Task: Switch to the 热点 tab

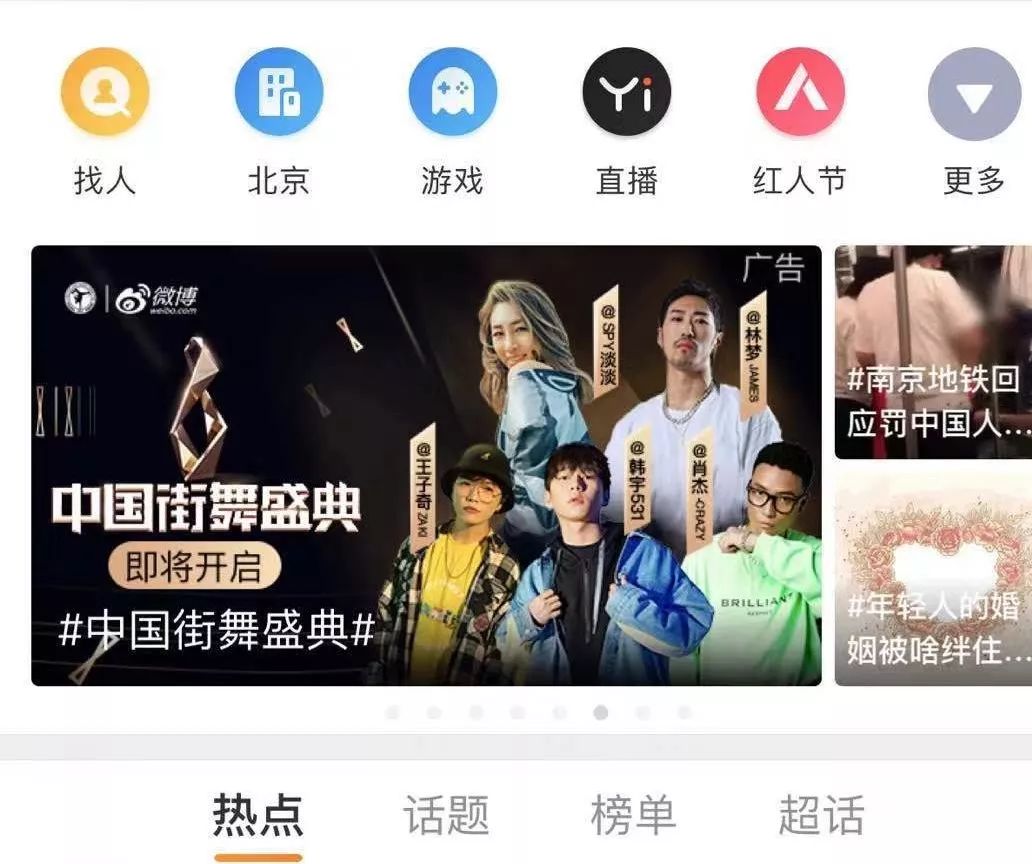Action: click(x=258, y=816)
